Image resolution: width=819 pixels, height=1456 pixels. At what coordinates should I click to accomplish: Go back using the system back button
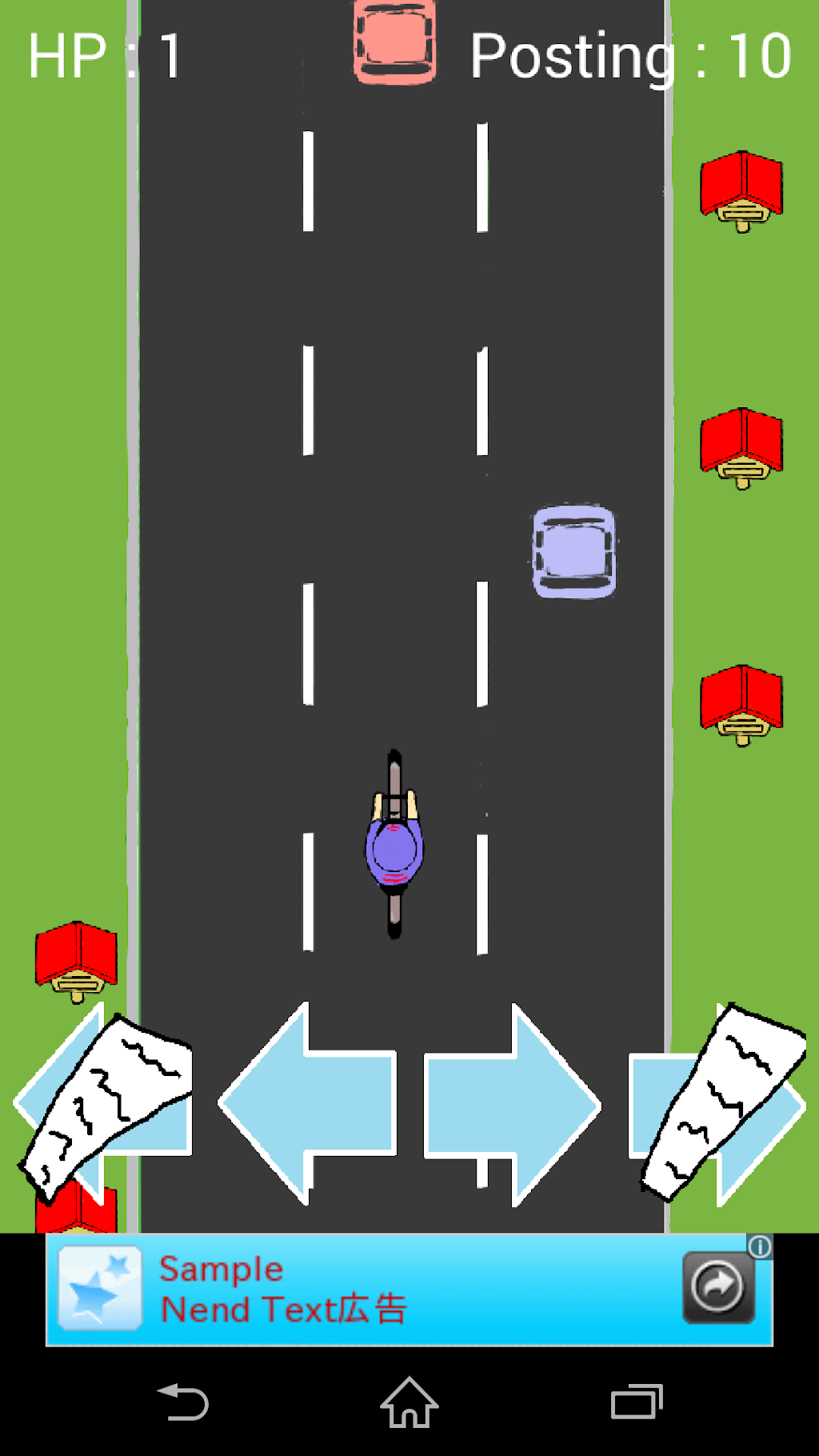183,1403
